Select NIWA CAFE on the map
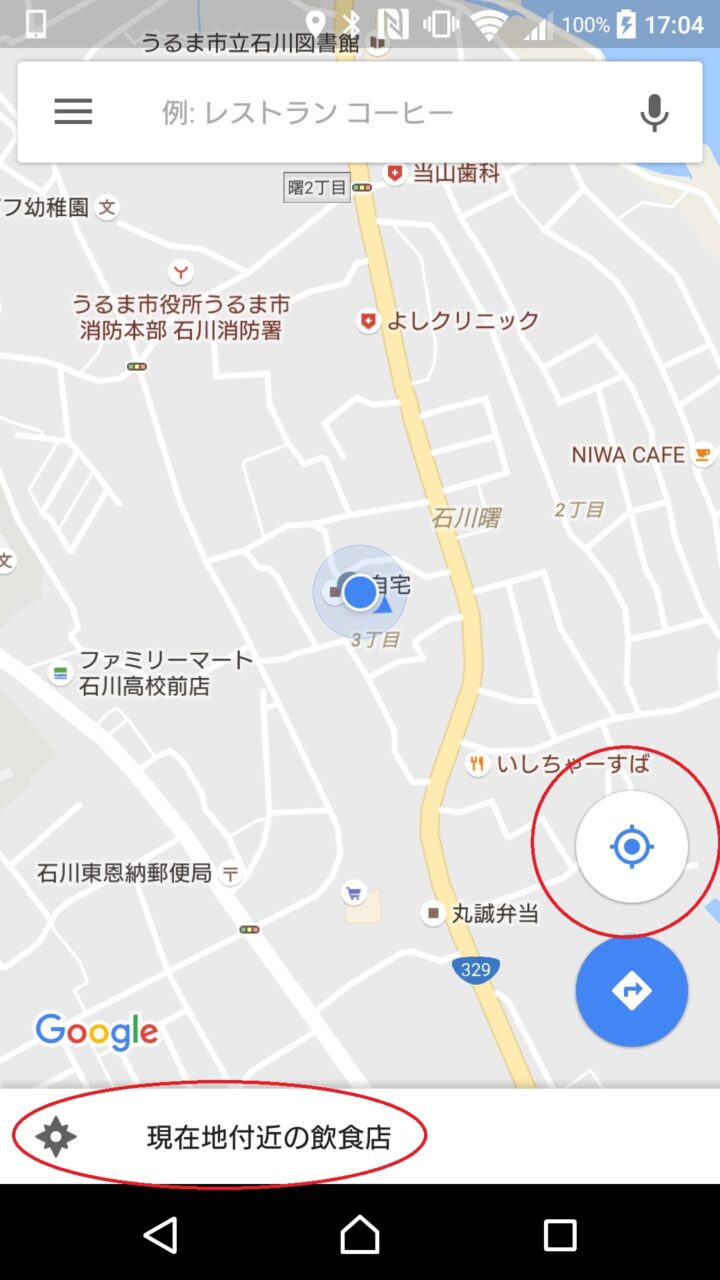Viewport: 720px width, 1280px height. point(703,454)
